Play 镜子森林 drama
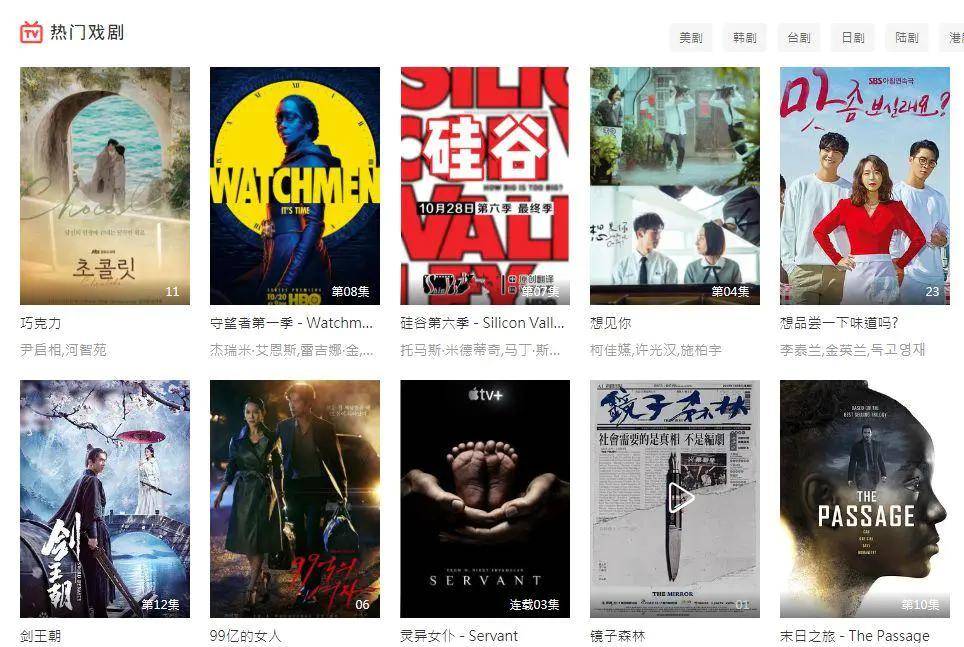 [680, 497]
